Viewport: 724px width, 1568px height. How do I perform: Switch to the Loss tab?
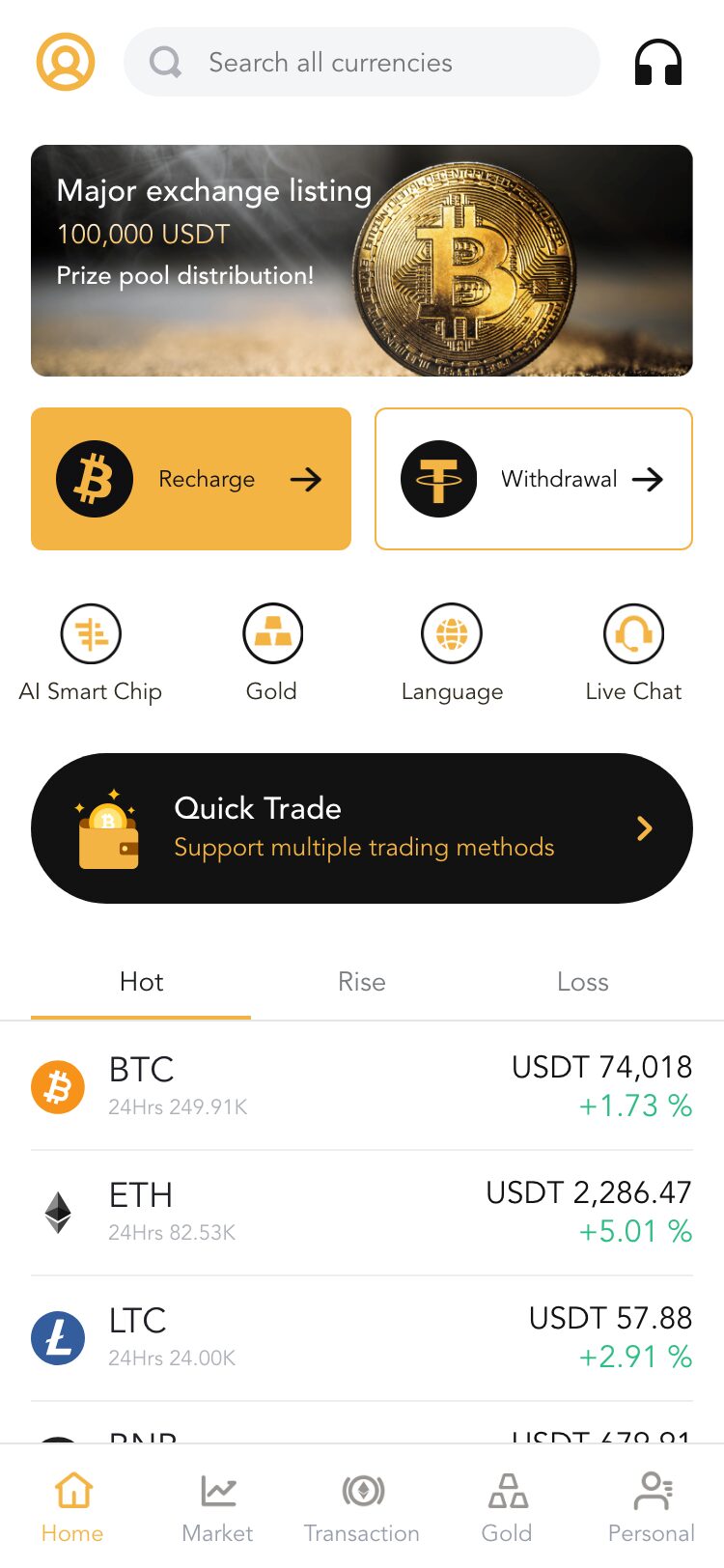click(x=582, y=982)
